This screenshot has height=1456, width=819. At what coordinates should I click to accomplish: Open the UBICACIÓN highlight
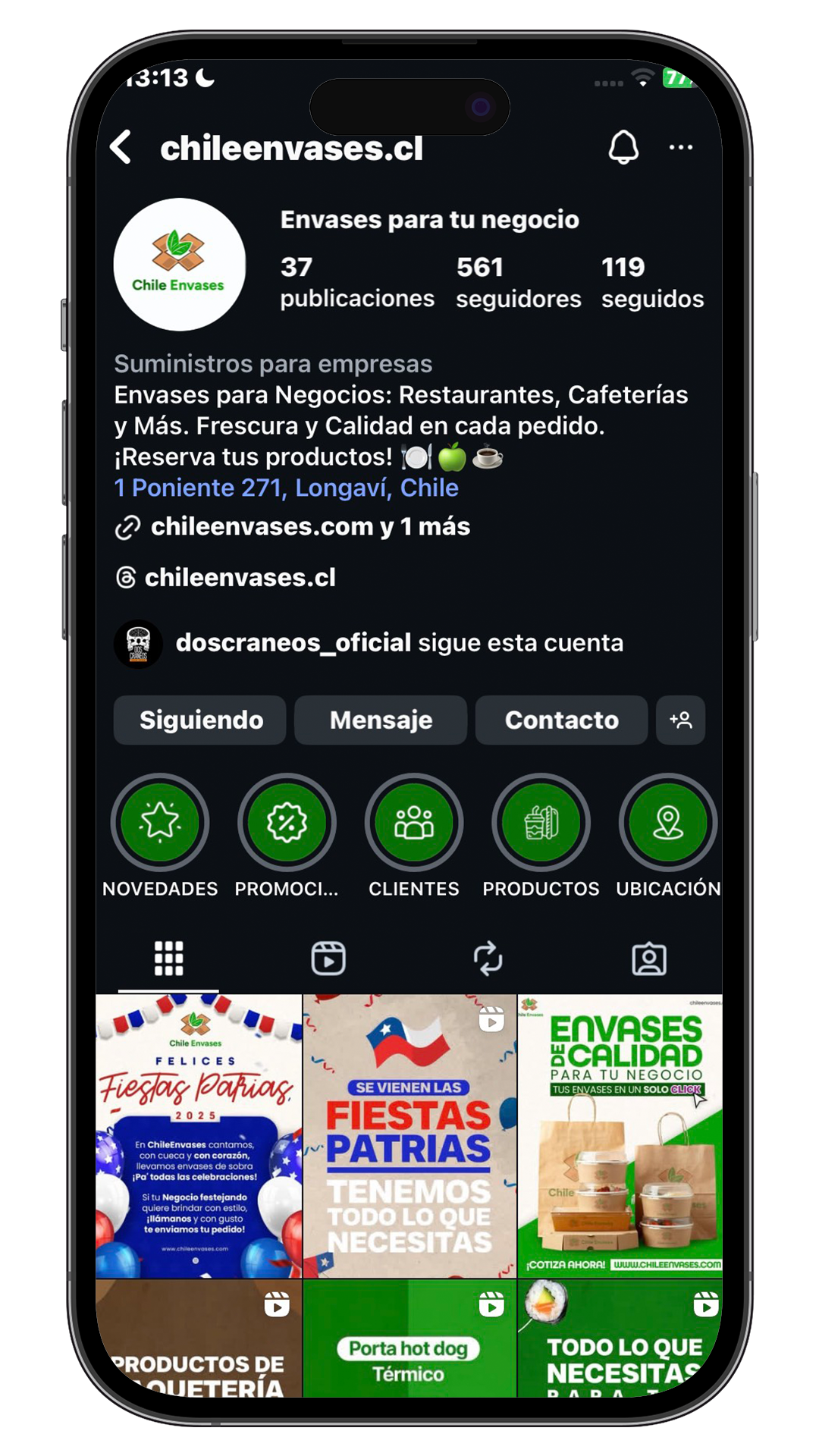668,822
